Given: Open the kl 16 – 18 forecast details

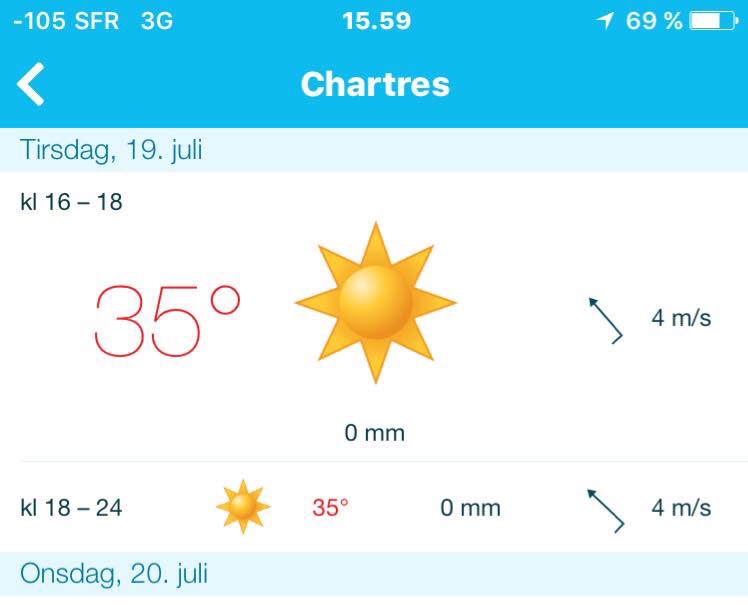Looking at the screenshot, I should pyautogui.click(x=374, y=315).
